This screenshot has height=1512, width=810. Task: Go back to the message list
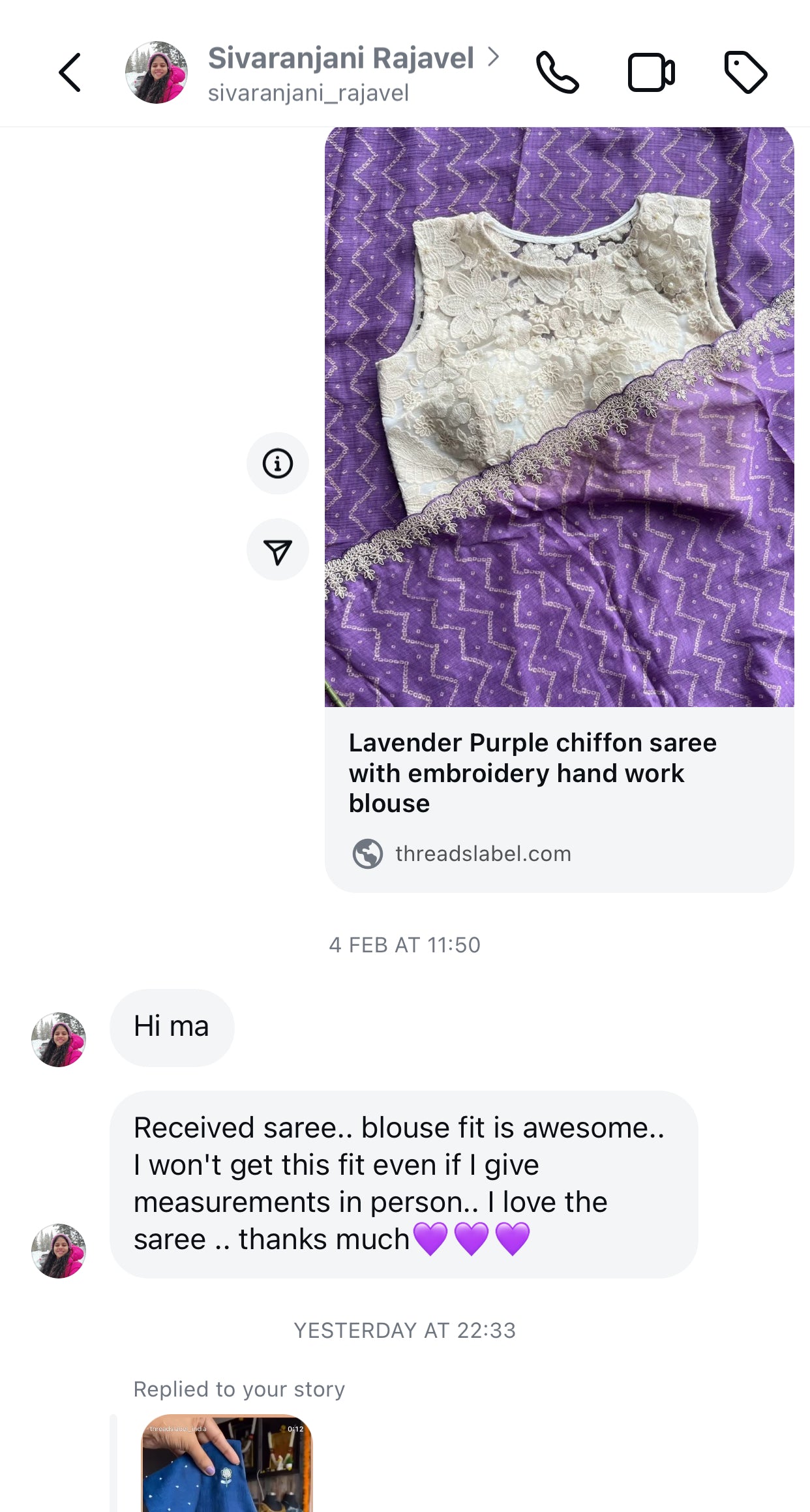[70, 72]
